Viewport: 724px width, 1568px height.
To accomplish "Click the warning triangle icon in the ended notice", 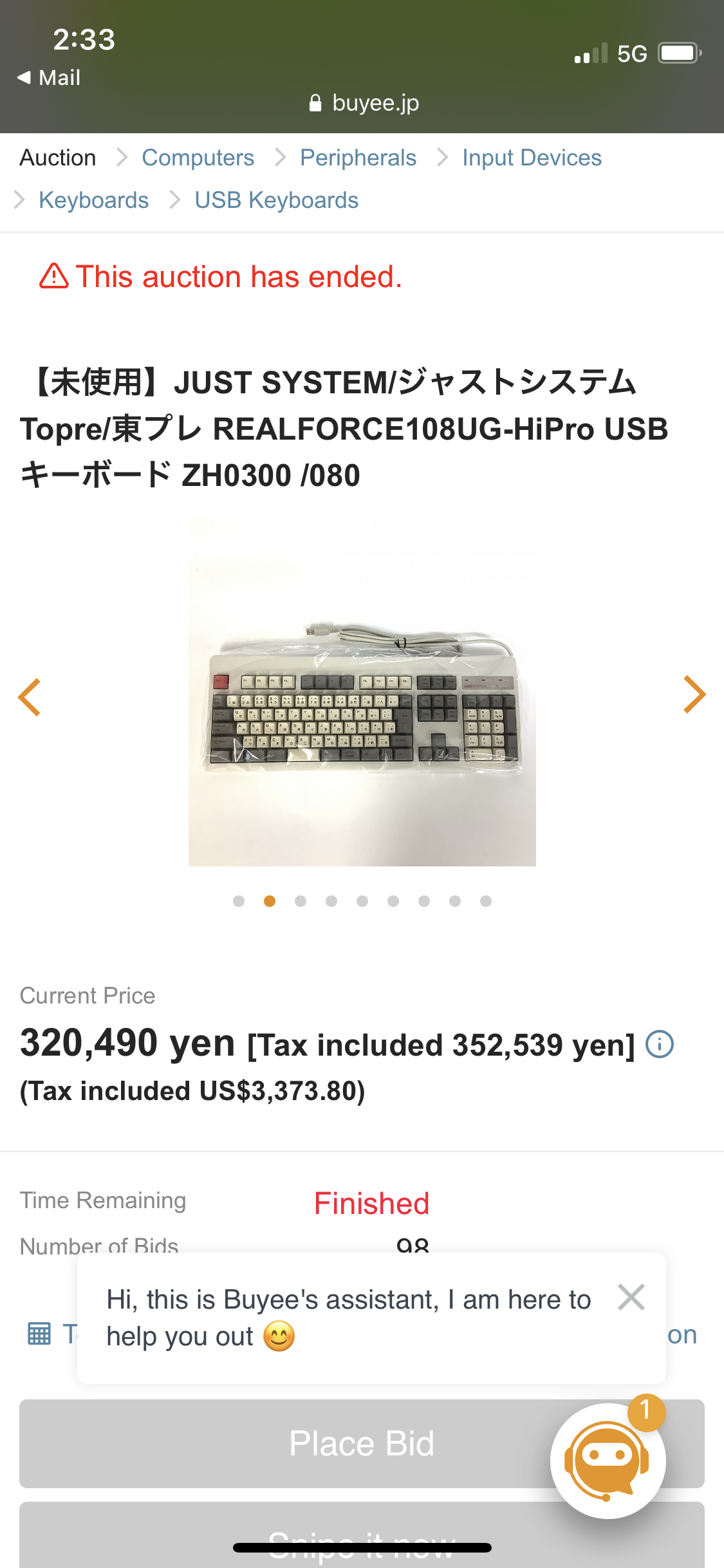I will coord(55,277).
